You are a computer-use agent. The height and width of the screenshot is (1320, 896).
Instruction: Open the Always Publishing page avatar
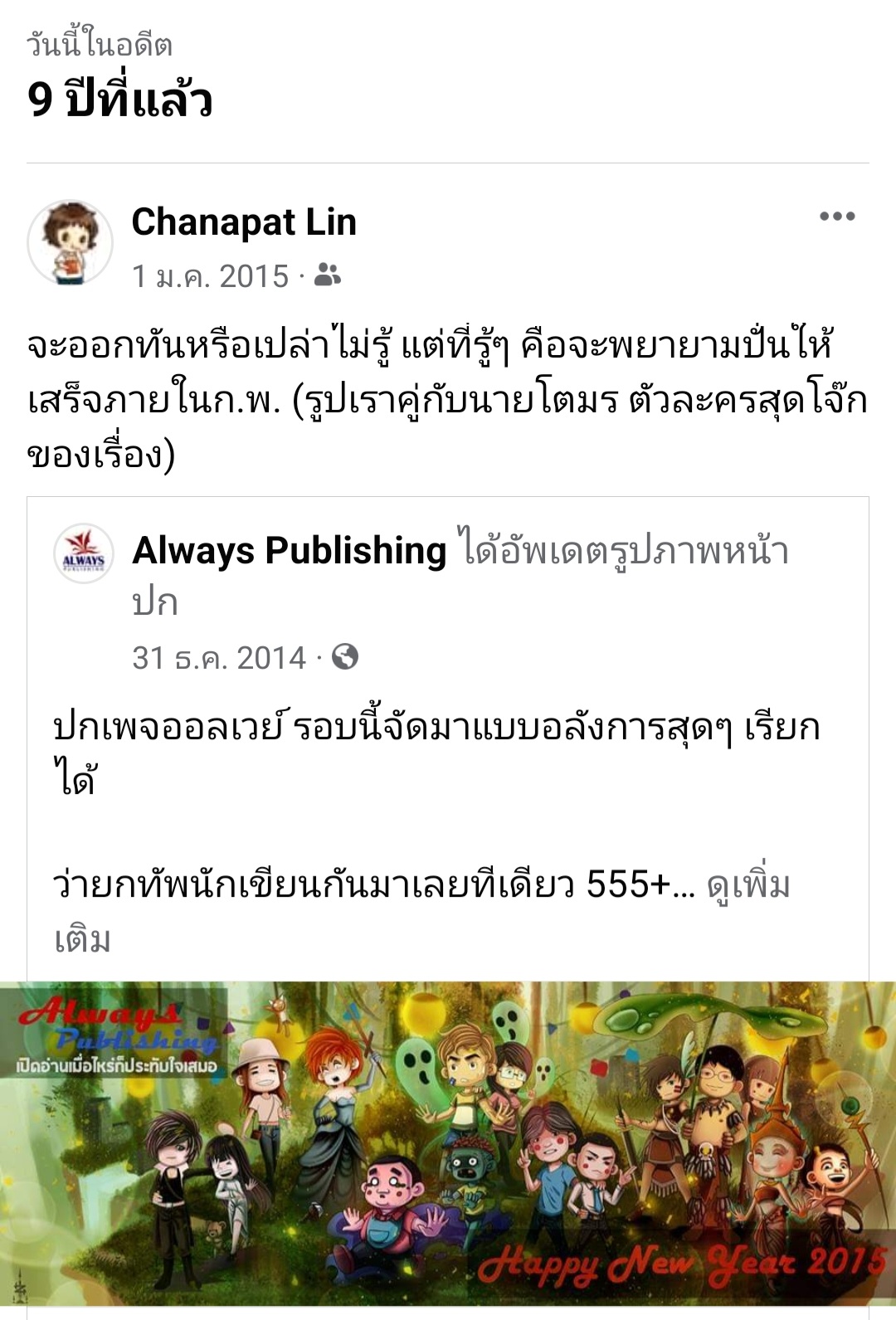[x=84, y=553]
